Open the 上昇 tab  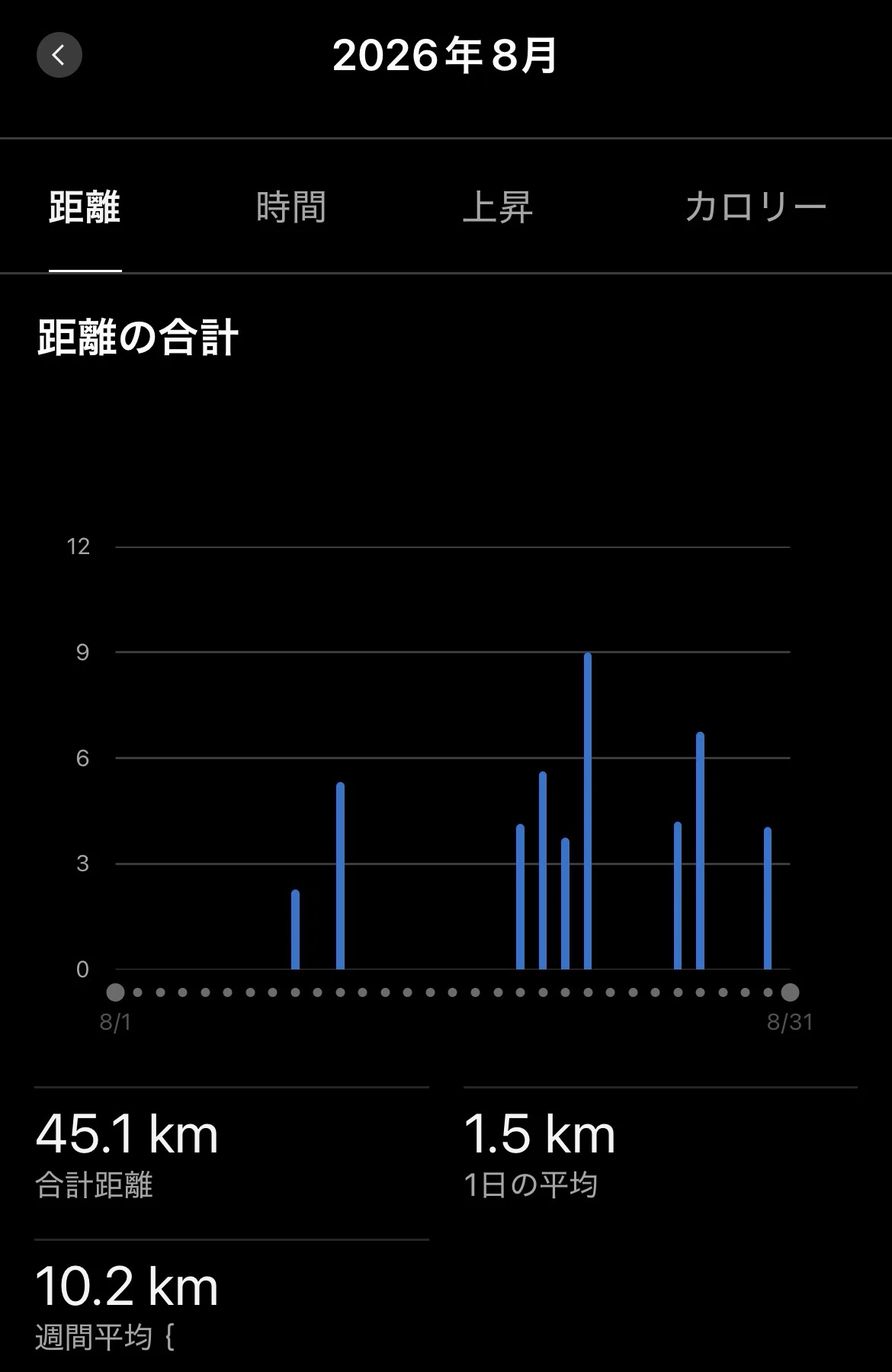(498, 207)
